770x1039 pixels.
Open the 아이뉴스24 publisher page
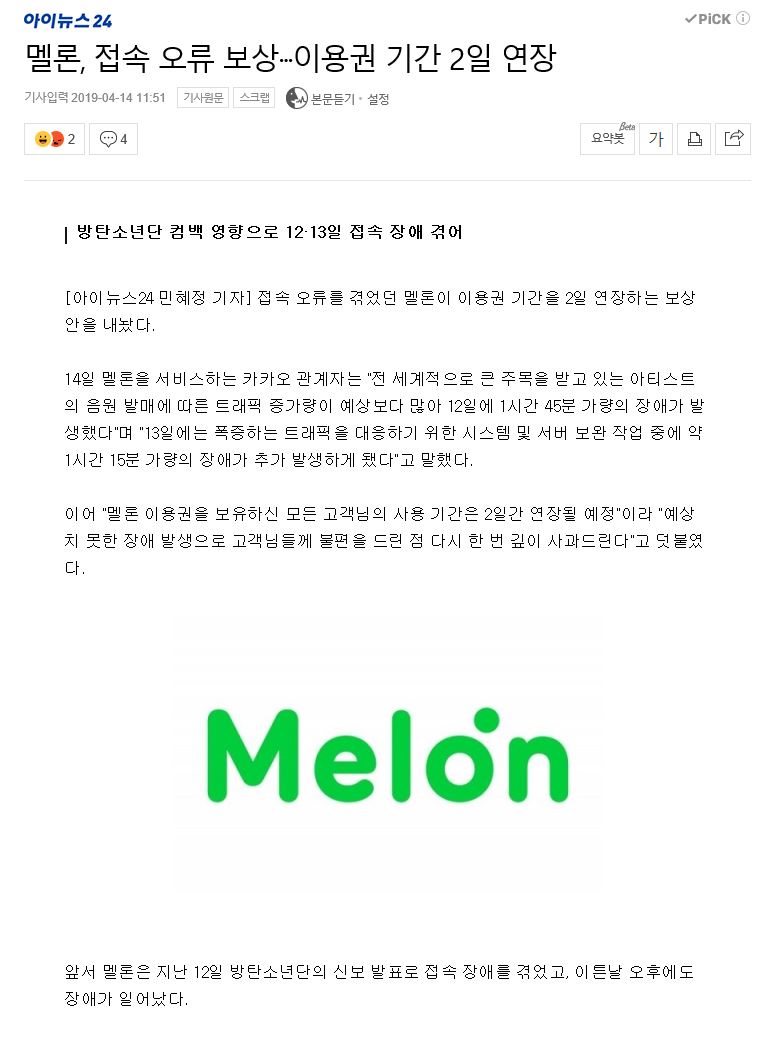coord(68,20)
